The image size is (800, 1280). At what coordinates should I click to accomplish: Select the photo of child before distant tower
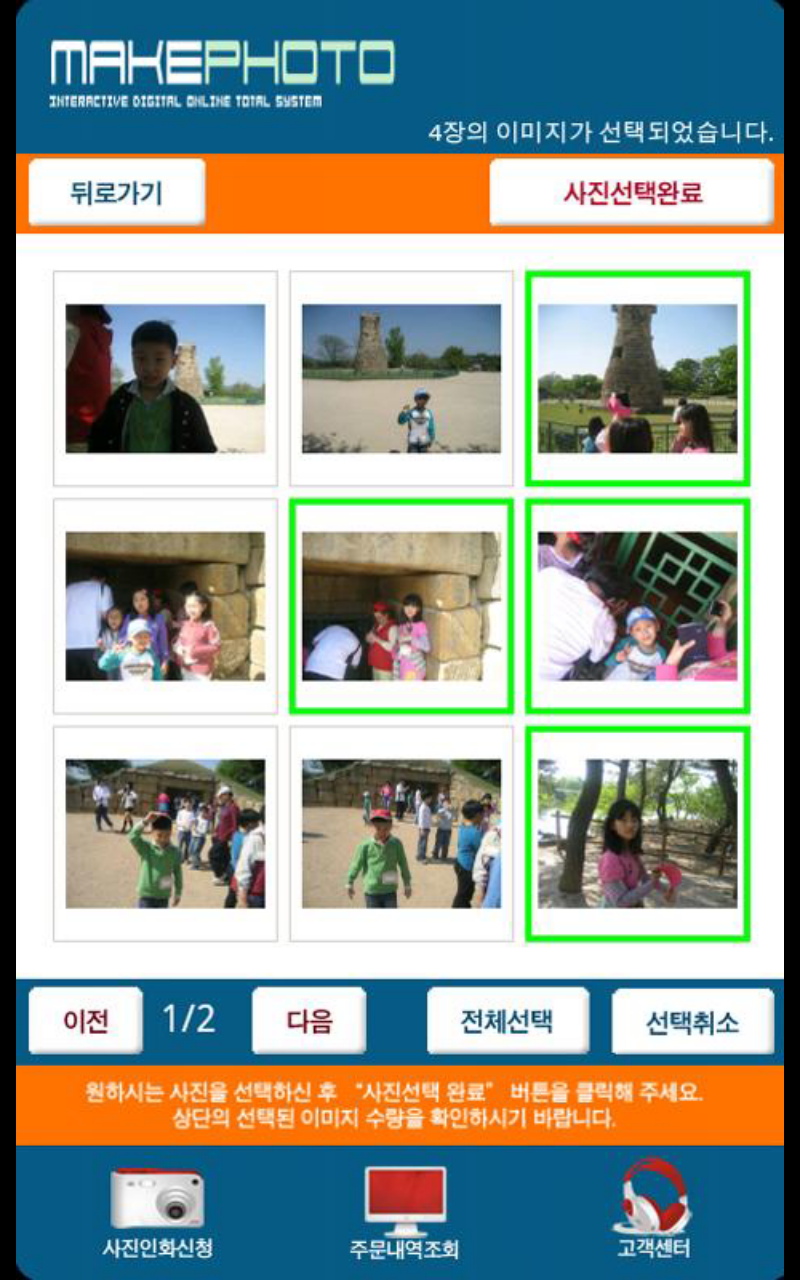[x=401, y=378]
